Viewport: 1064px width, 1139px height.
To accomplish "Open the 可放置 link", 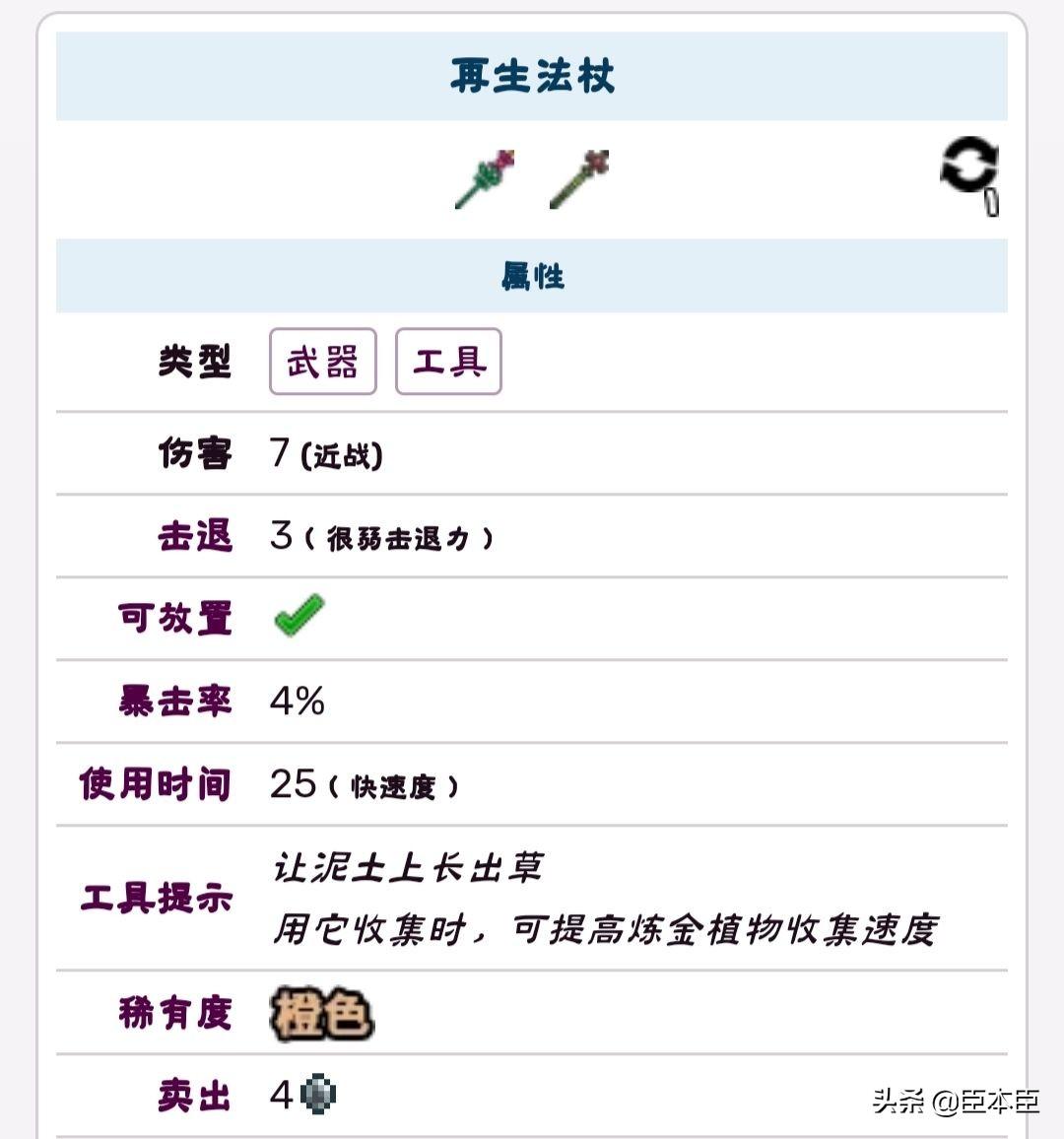I will coord(175,619).
